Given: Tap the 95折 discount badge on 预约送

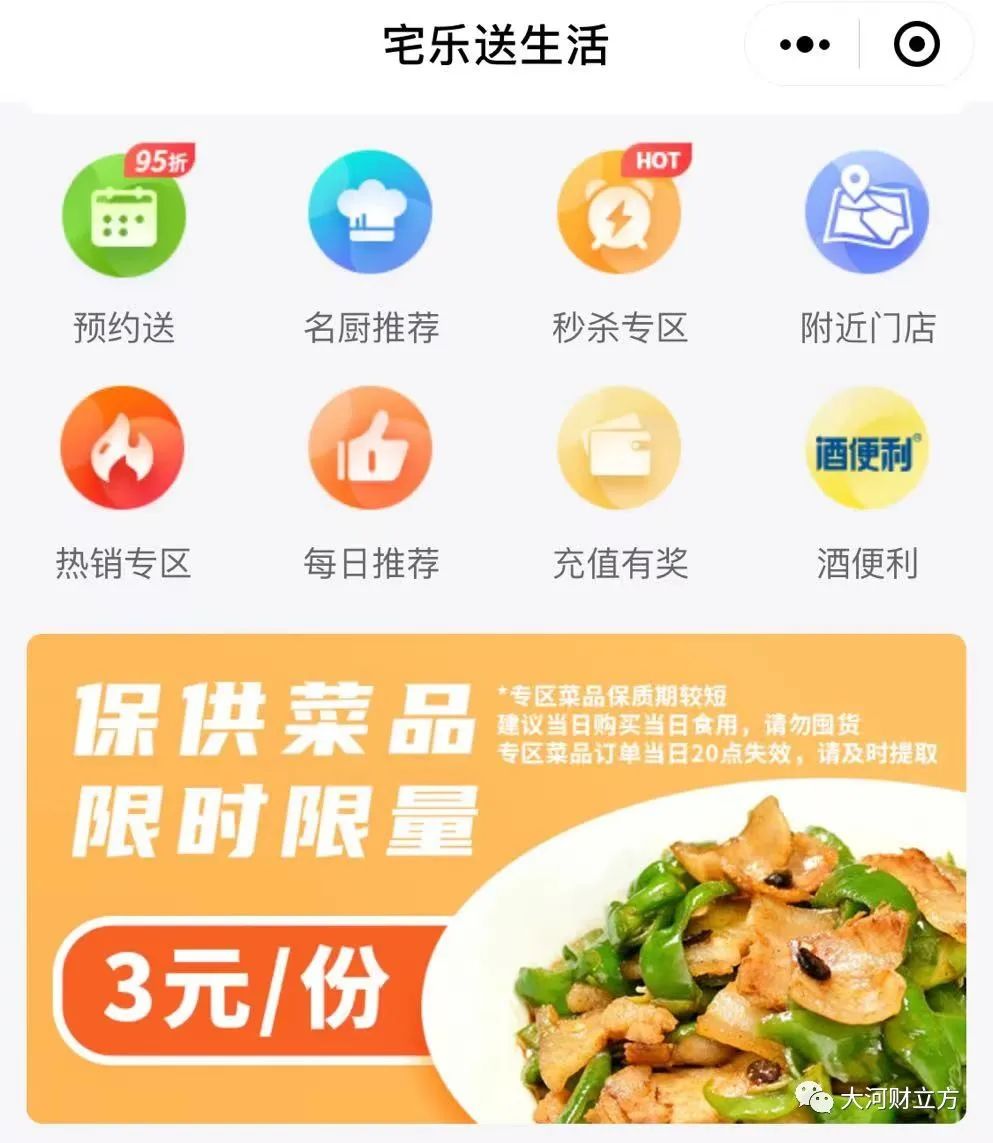Looking at the screenshot, I should coord(160,158).
